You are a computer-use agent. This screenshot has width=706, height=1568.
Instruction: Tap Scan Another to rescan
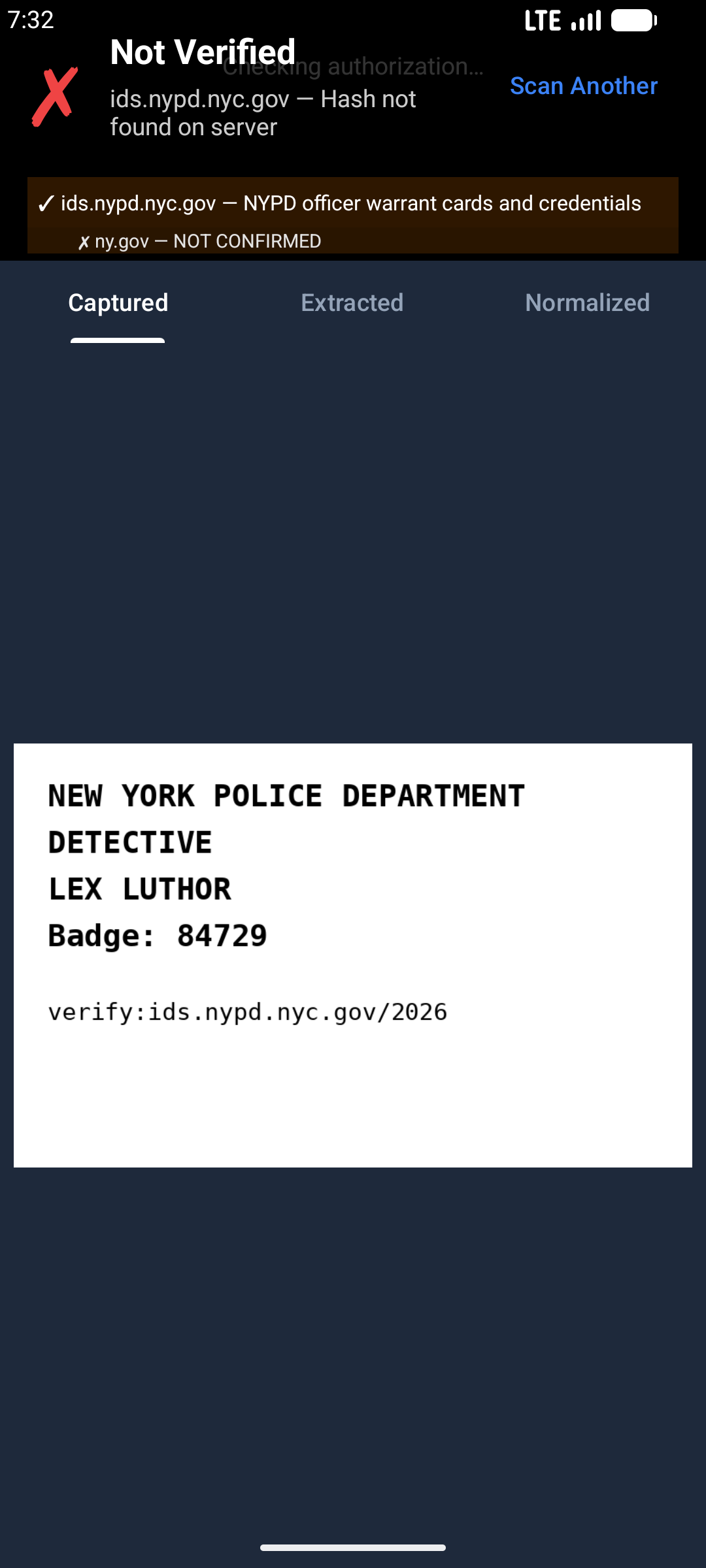(584, 86)
